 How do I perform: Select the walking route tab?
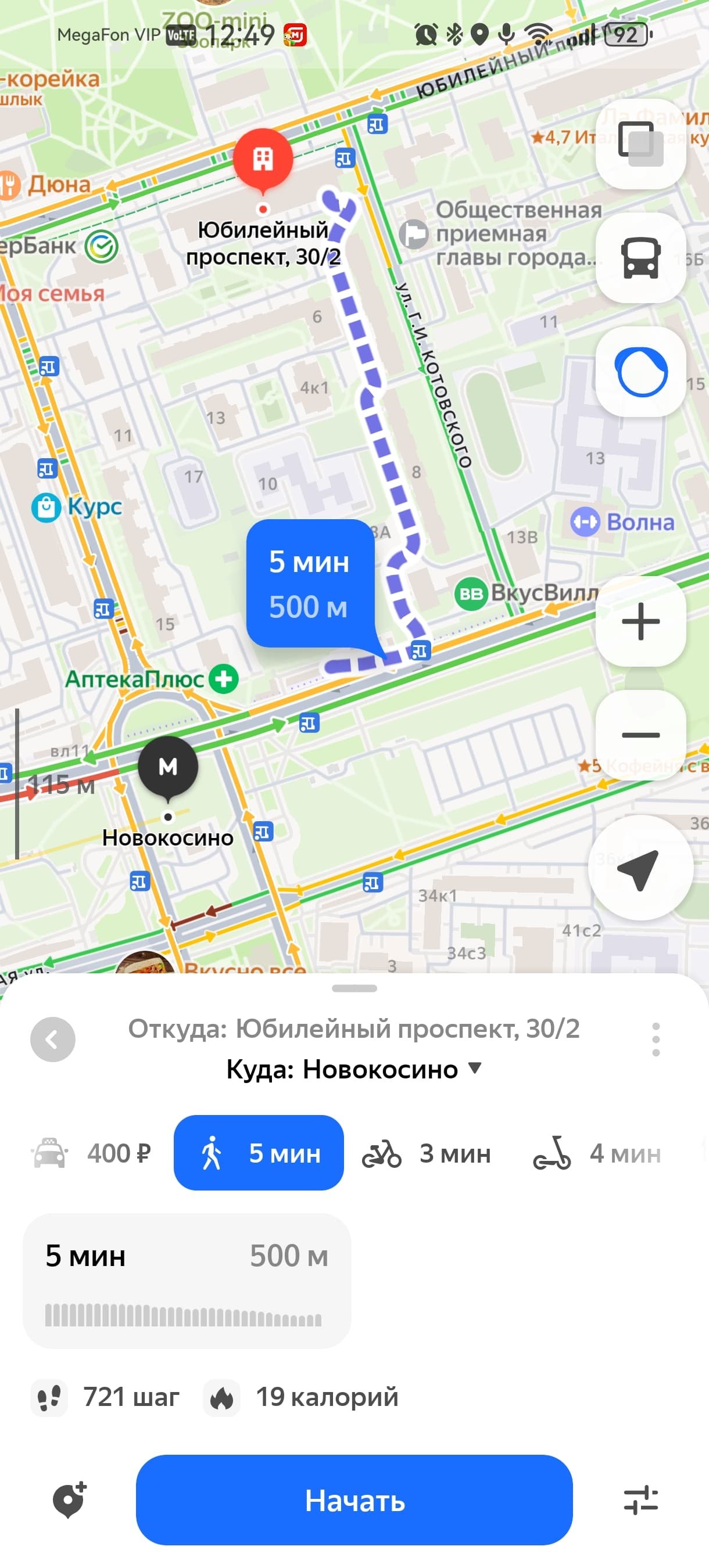click(x=259, y=1153)
